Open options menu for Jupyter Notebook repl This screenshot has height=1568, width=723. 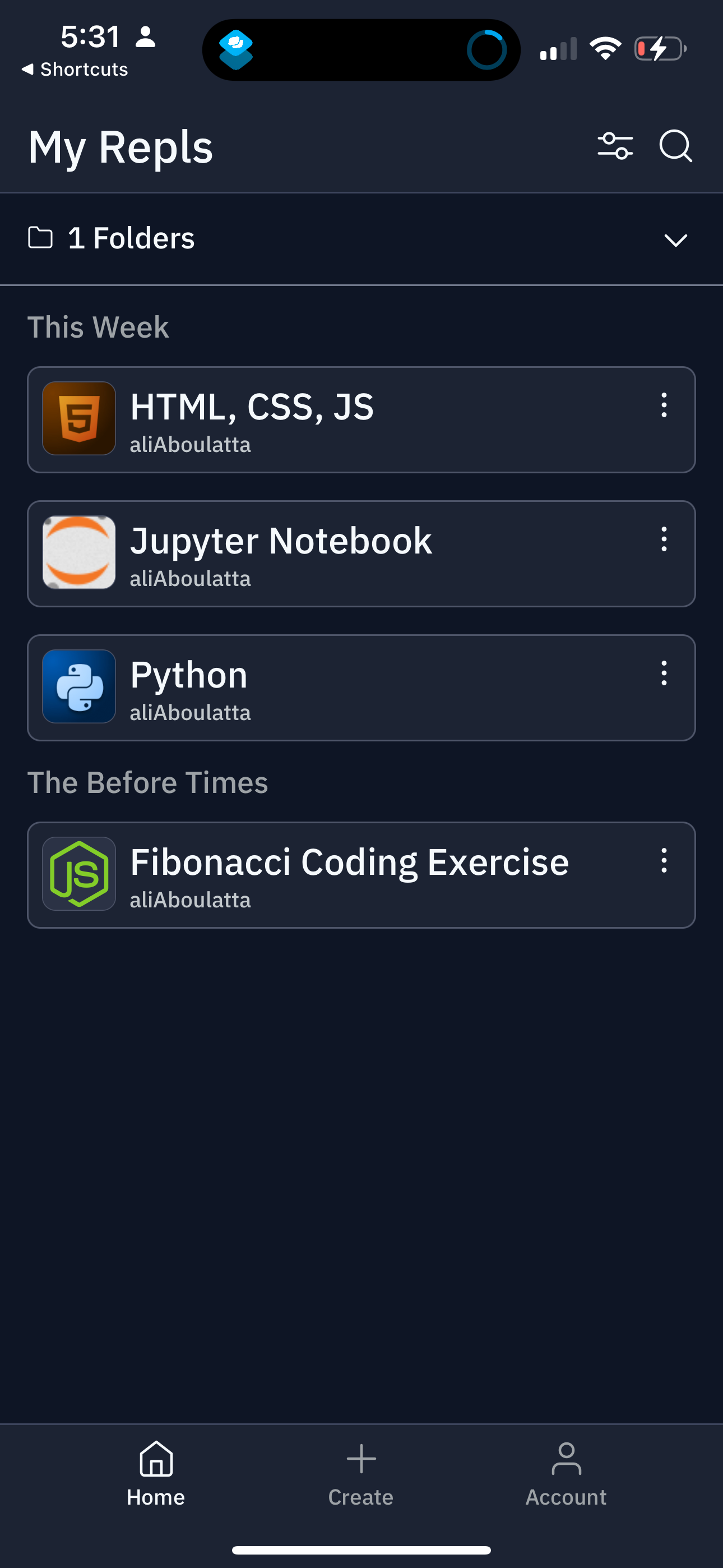(x=664, y=540)
